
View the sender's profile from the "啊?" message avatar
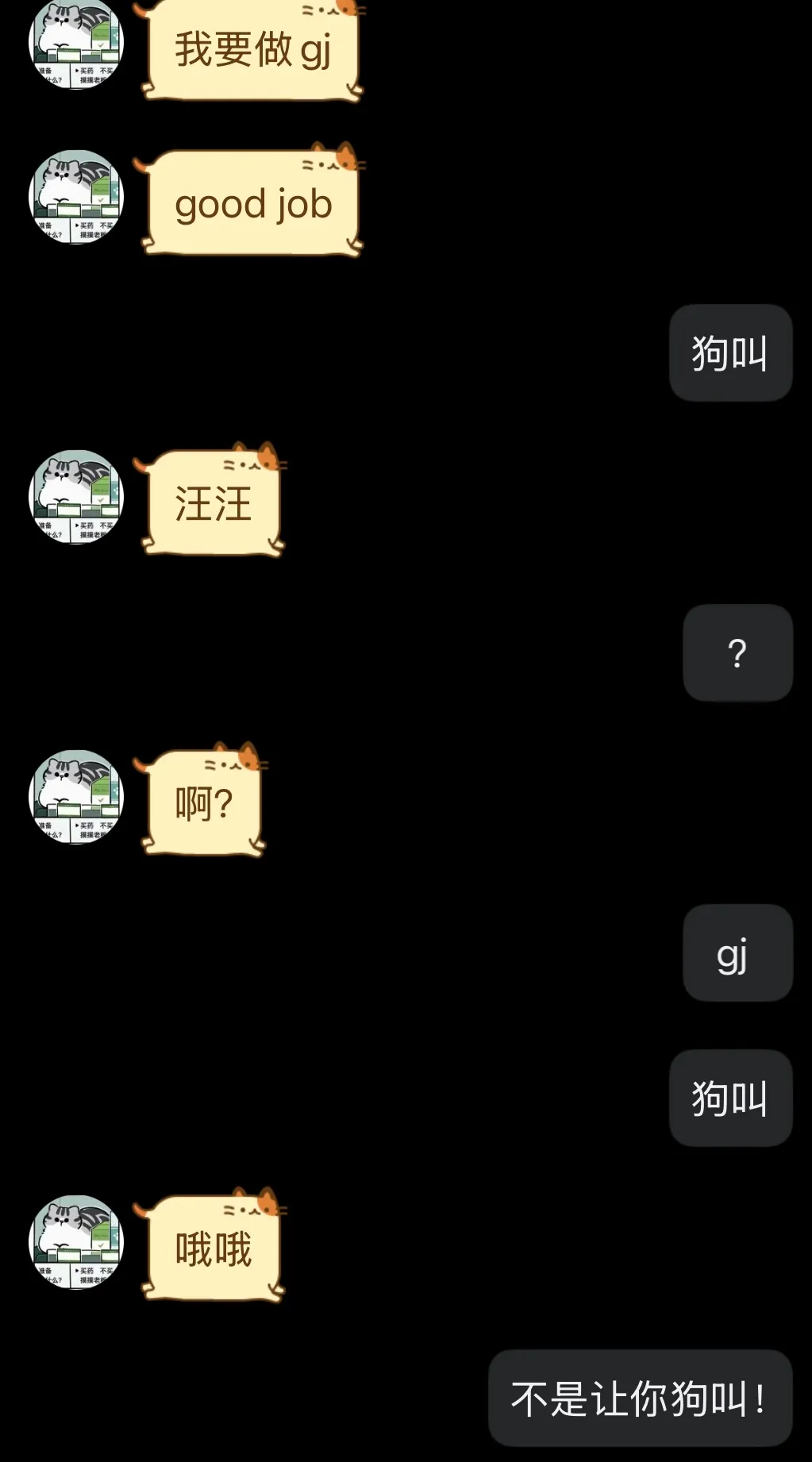coord(76,797)
